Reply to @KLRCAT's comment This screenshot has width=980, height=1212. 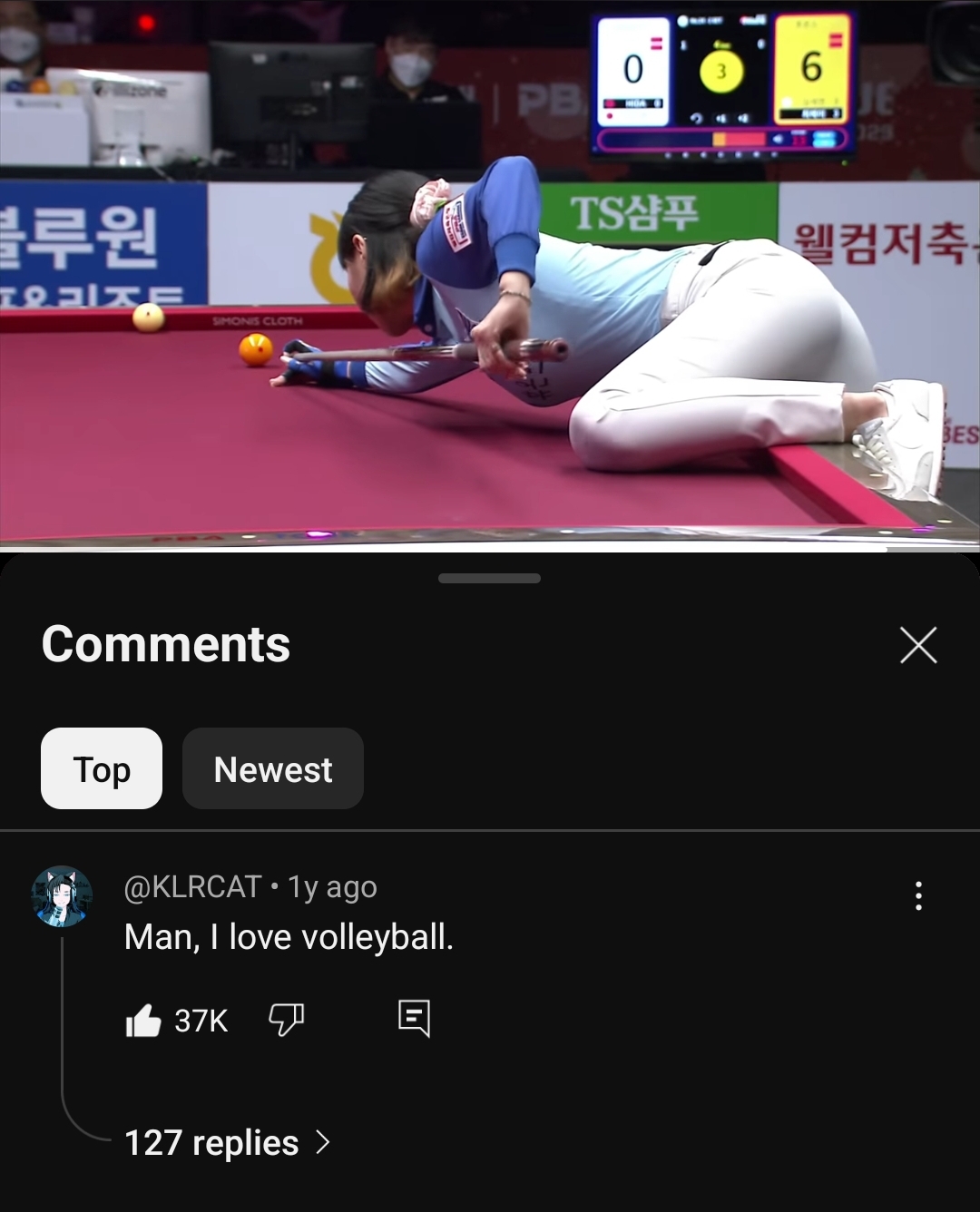pos(414,1019)
